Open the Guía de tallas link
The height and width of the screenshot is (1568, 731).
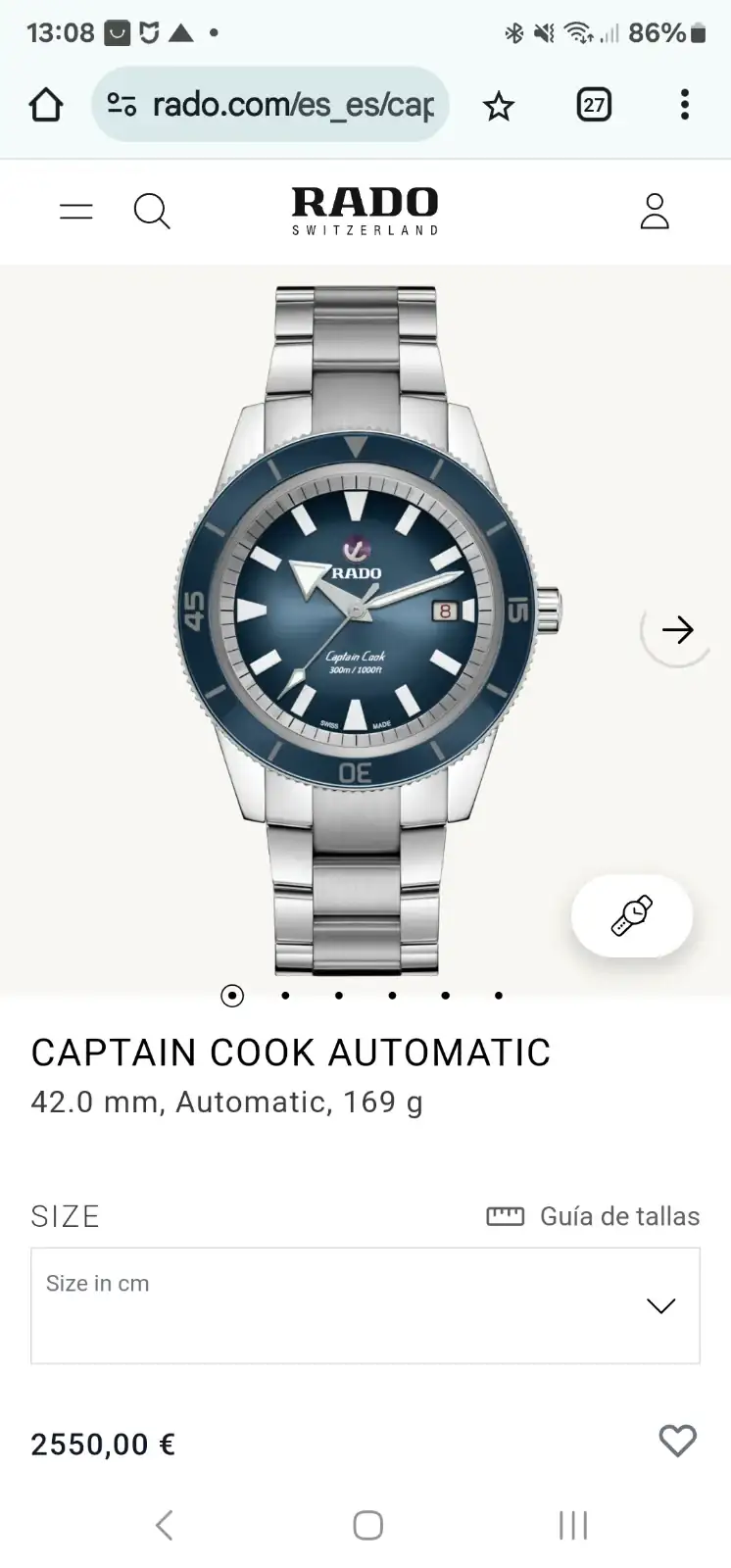594,1216
